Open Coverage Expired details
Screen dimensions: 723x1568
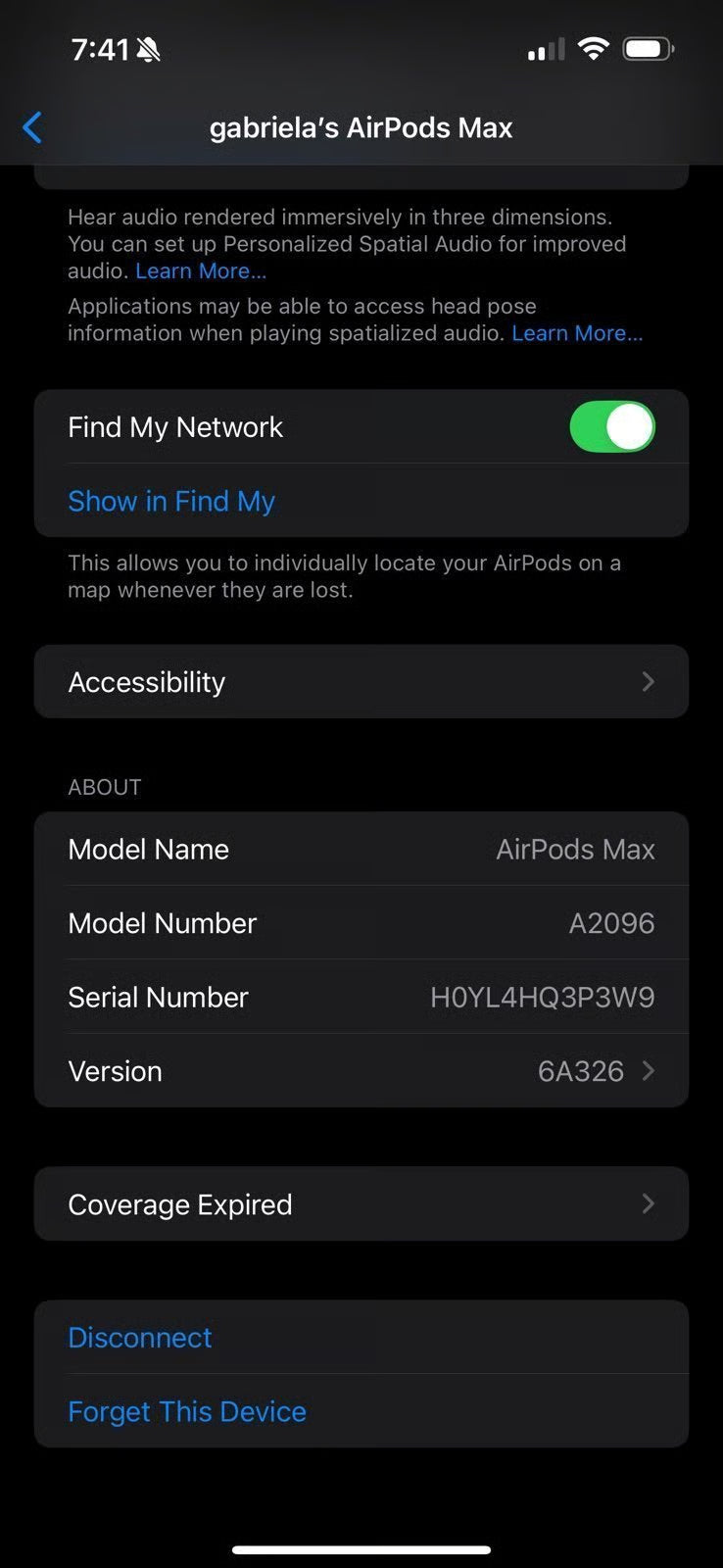tap(361, 1204)
